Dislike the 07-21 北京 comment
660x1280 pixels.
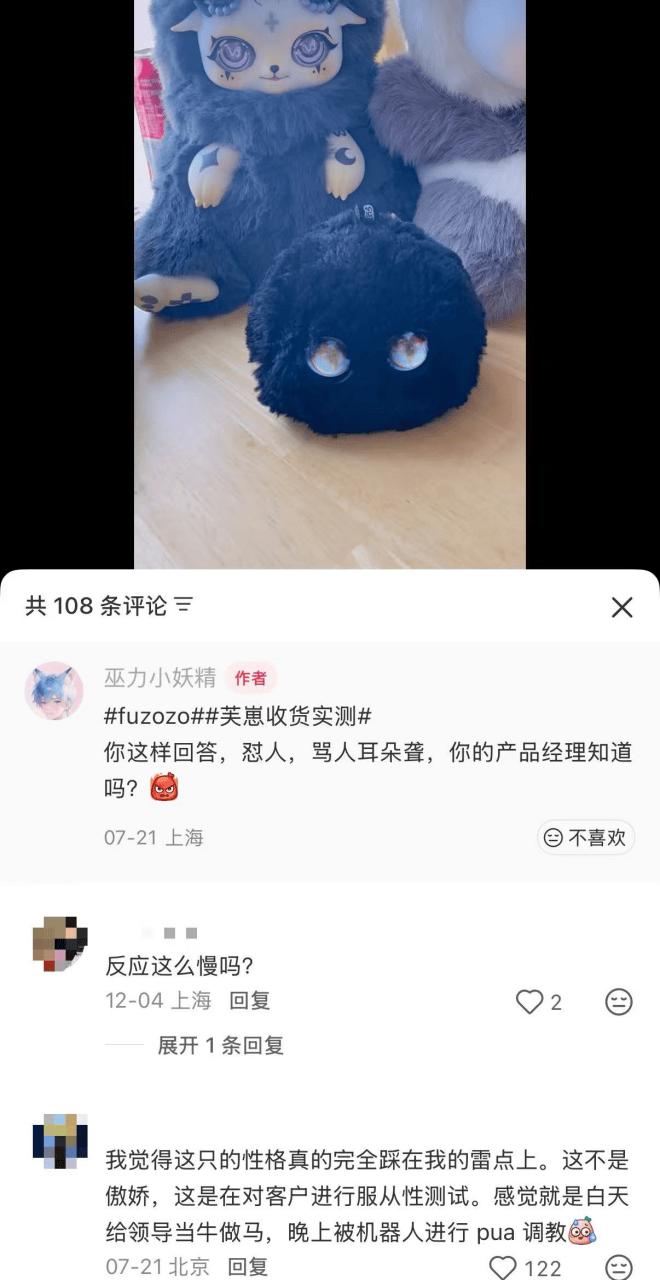(619, 1267)
